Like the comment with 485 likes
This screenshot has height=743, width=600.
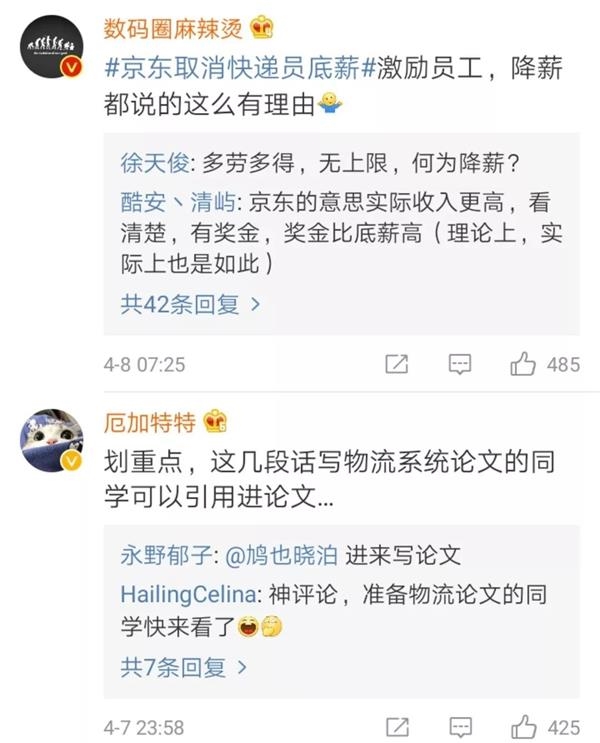(523, 365)
